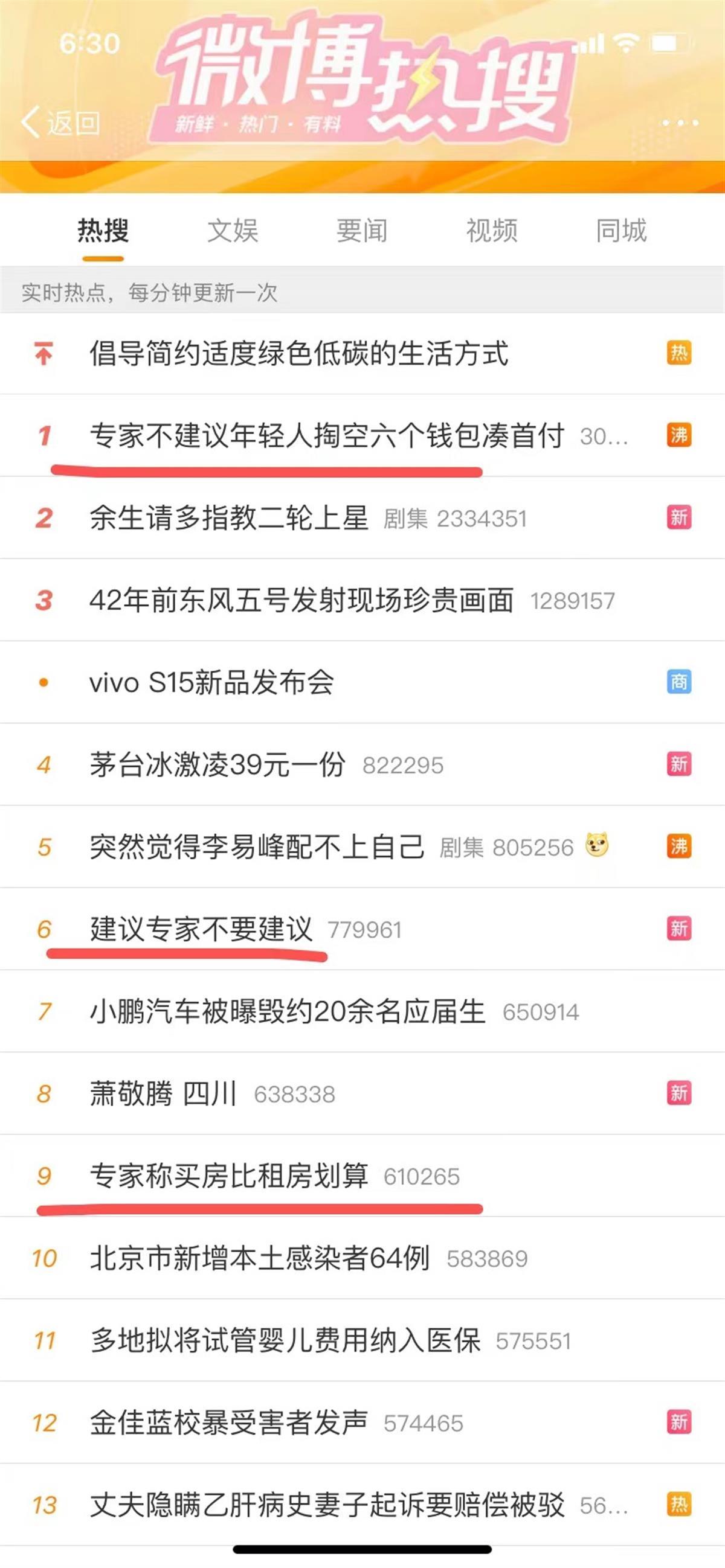
Task: Tap the orange 热 badge on the pinned topic
Action: point(680,354)
